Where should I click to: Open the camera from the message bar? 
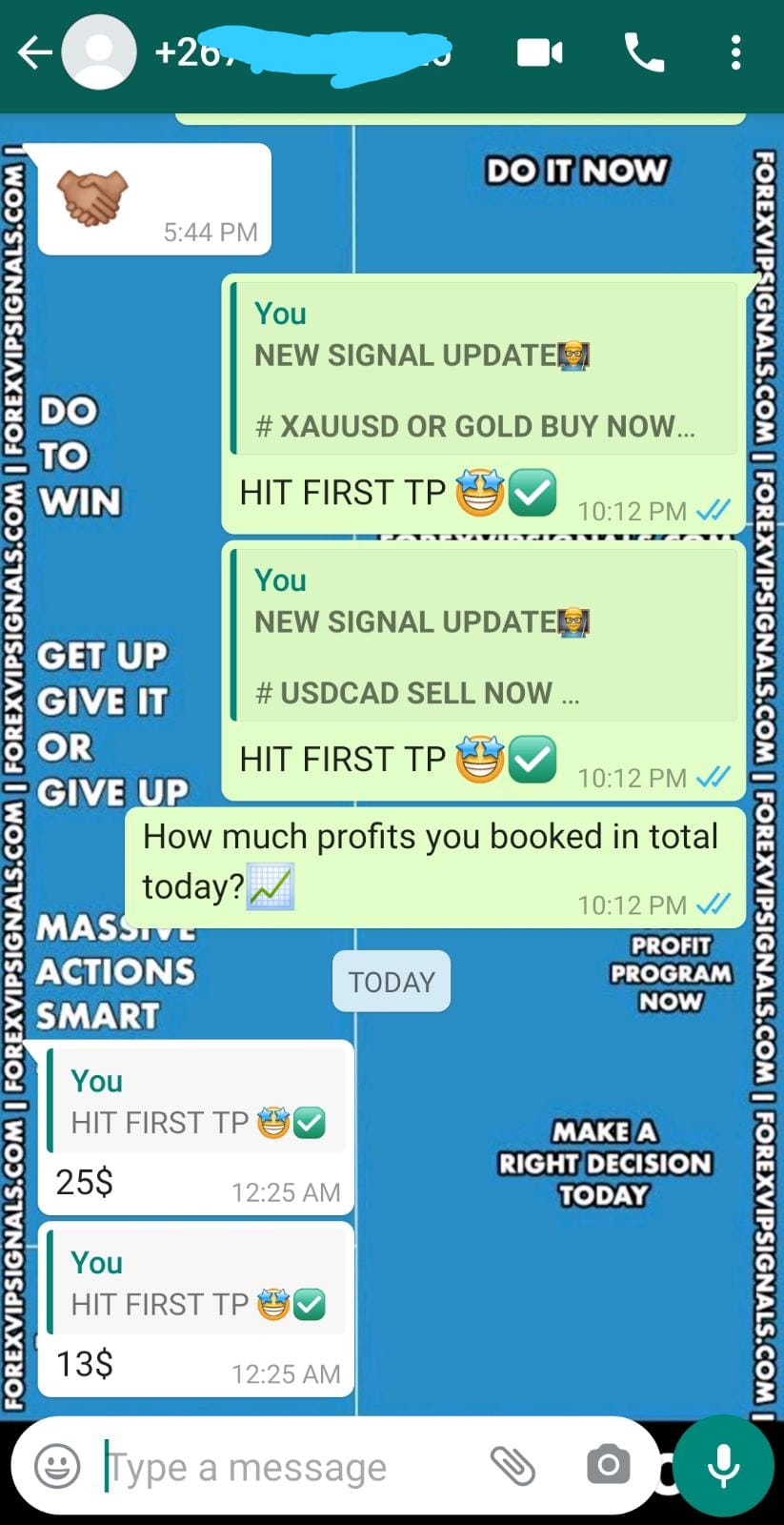pos(608,1465)
